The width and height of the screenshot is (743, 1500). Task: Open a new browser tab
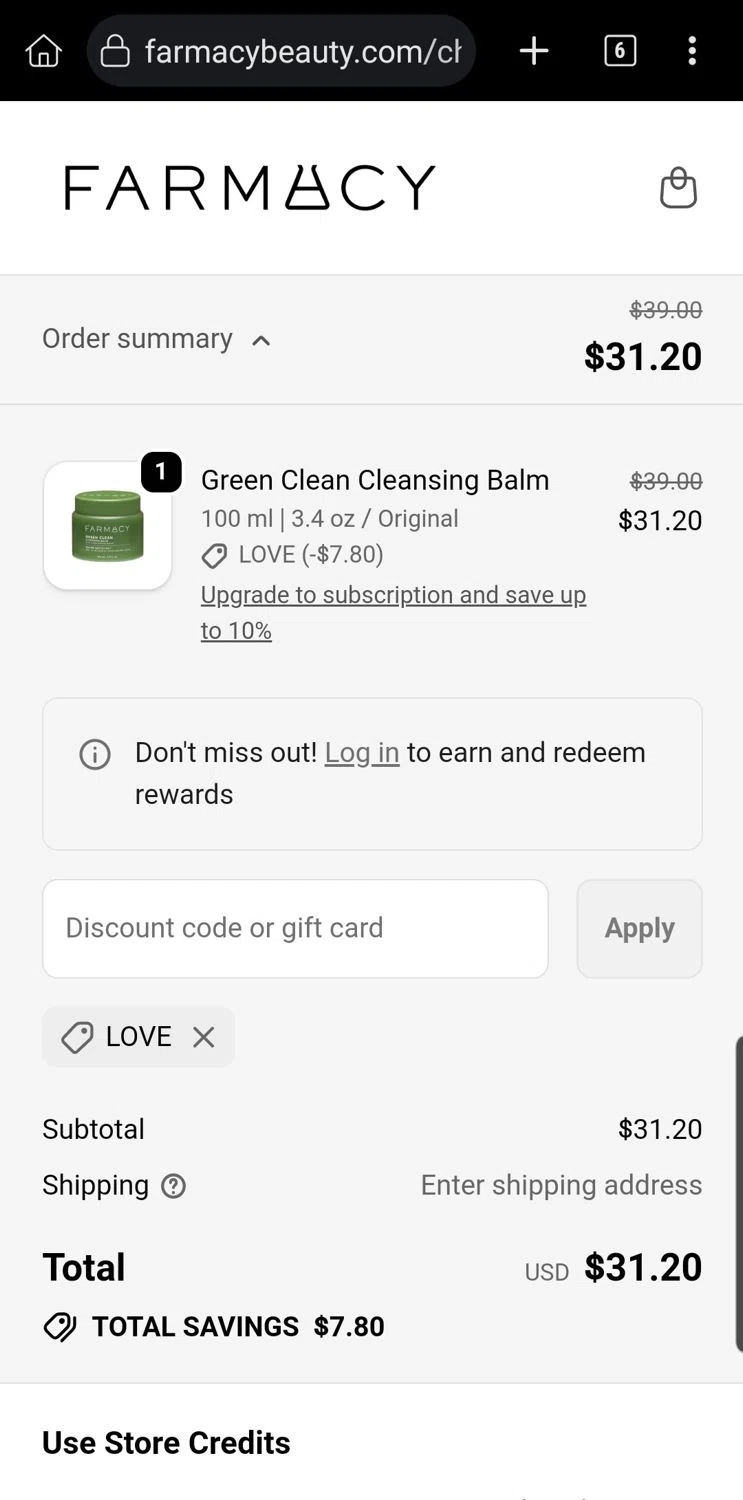coord(534,50)
